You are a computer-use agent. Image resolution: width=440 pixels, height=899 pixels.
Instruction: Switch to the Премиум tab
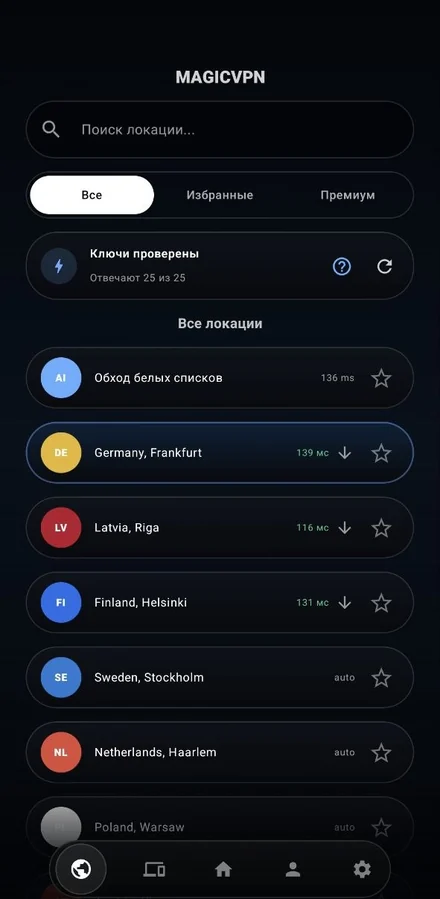tap(348, 195)
